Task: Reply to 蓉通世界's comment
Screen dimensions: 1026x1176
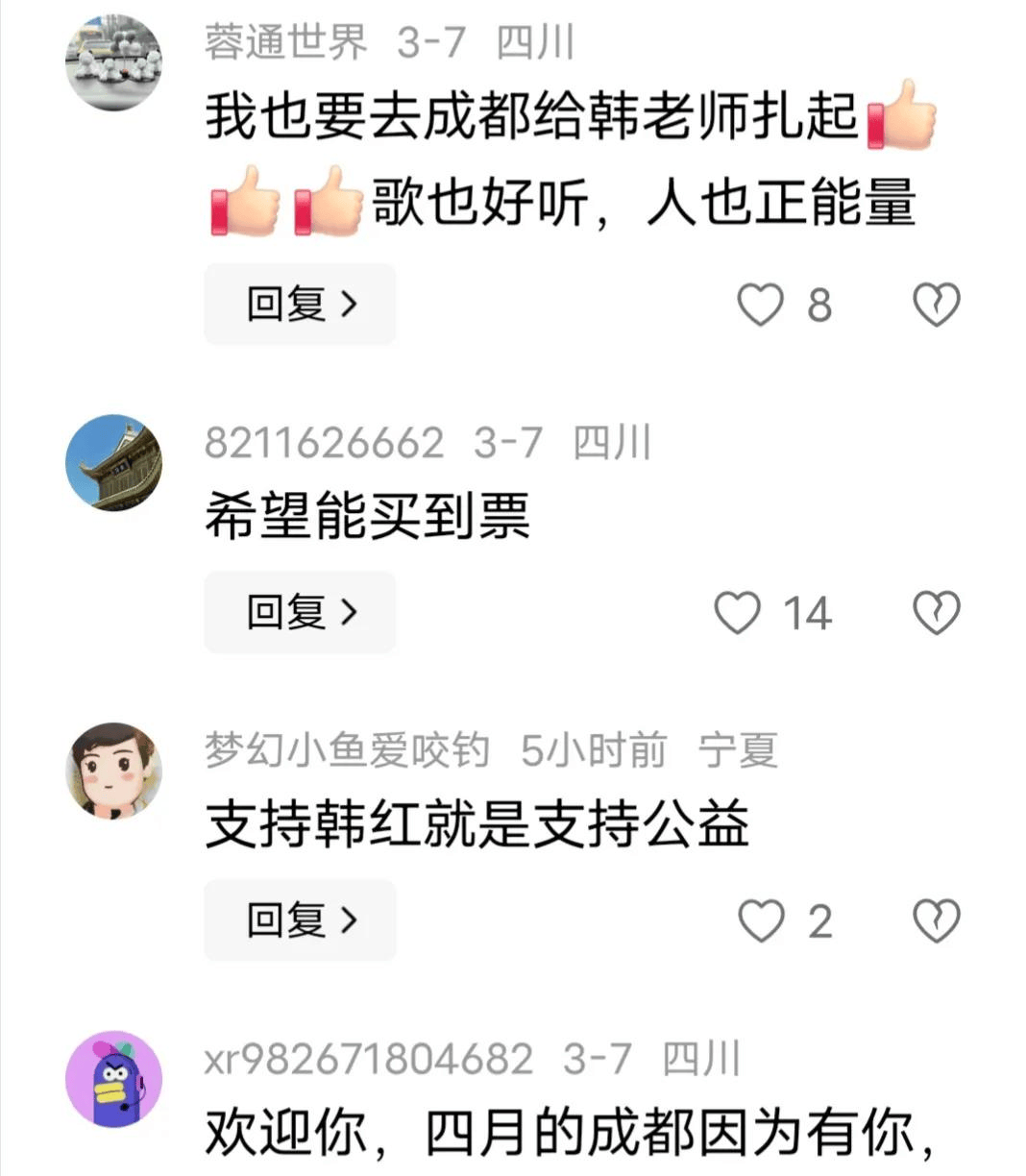Action: 300,305
